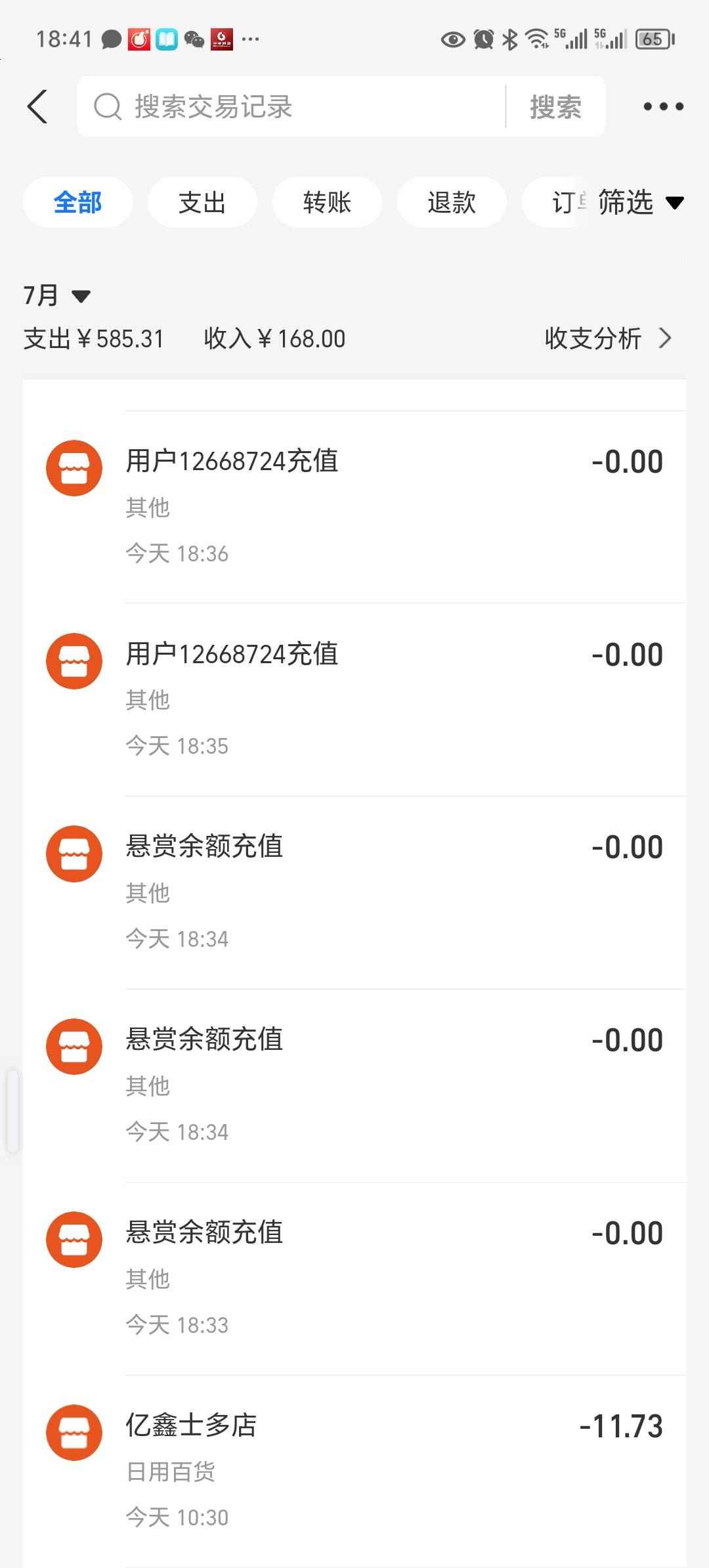Switch to the 转账 chip
Screen dimensions: 709x1568
327,202
